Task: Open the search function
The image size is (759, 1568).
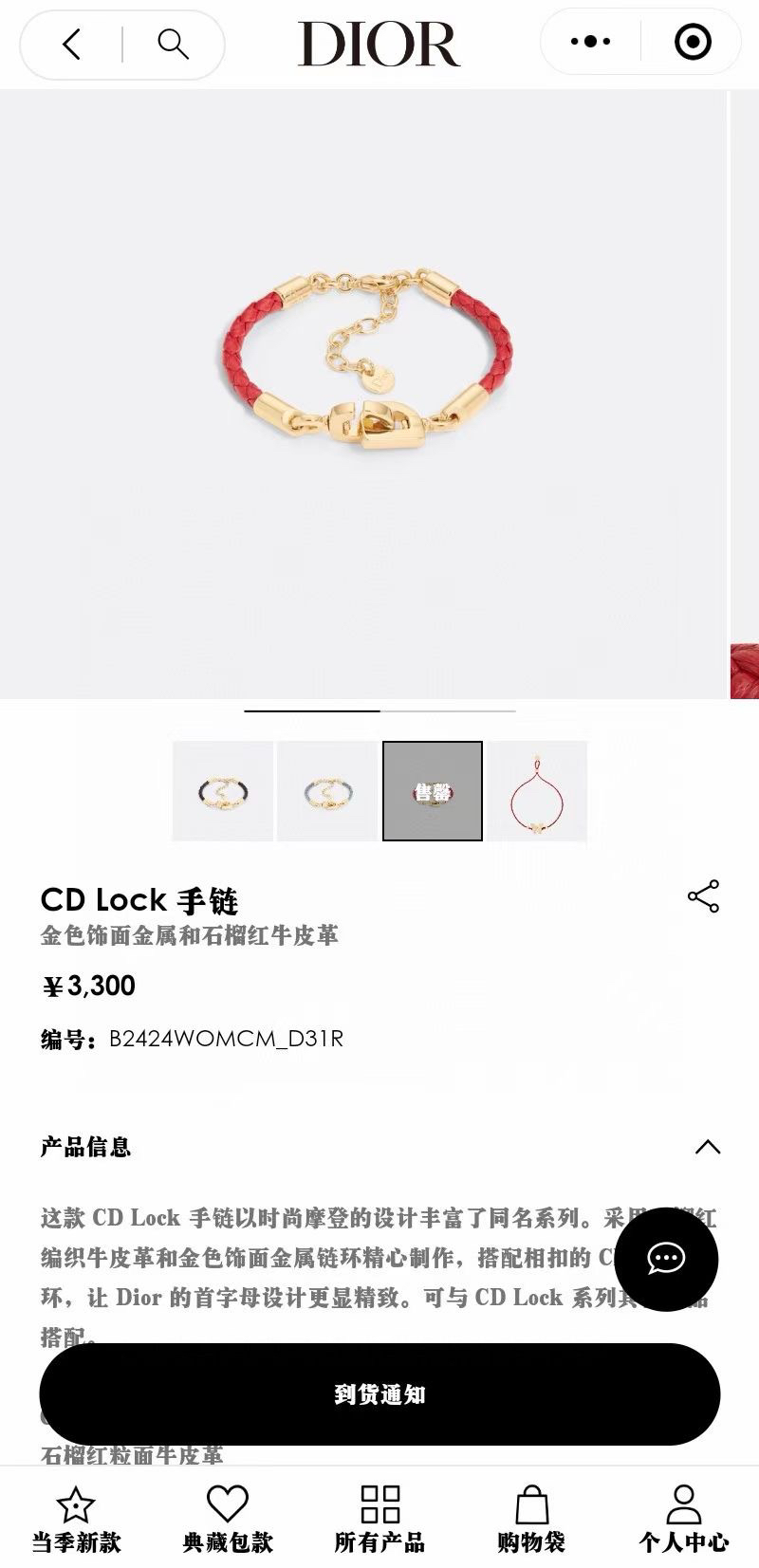Action: (176, 43)
